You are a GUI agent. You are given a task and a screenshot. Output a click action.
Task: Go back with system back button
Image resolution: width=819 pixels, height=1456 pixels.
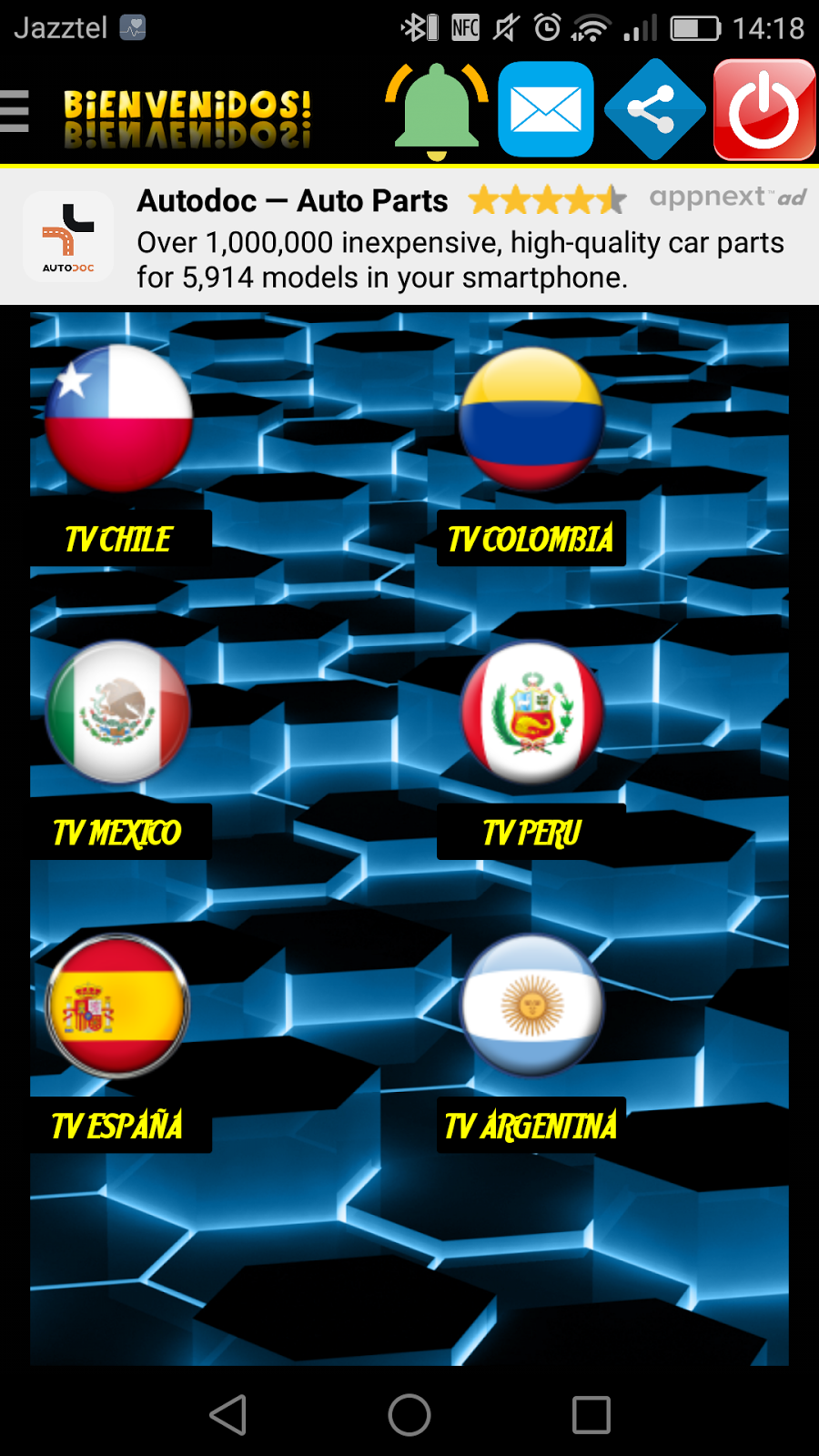pyautogui.click(x=227, y=1415)
